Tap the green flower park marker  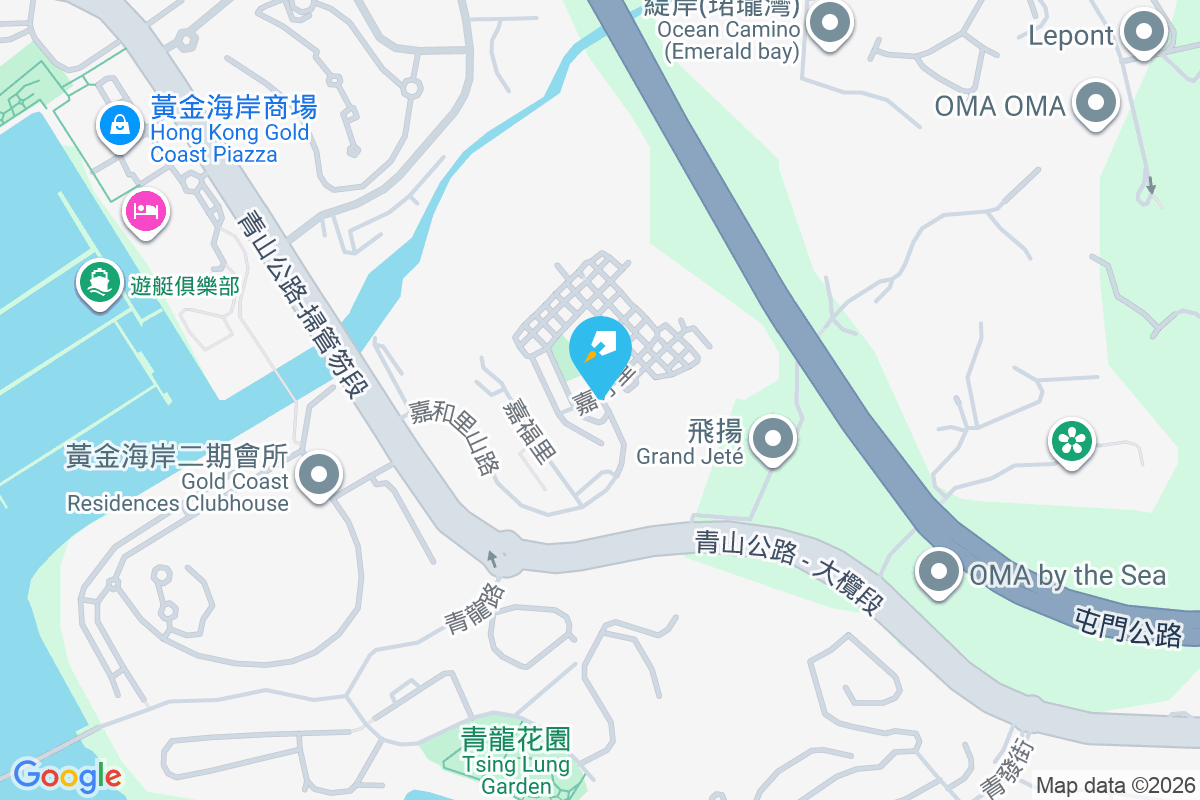(x=1071, y=440)
